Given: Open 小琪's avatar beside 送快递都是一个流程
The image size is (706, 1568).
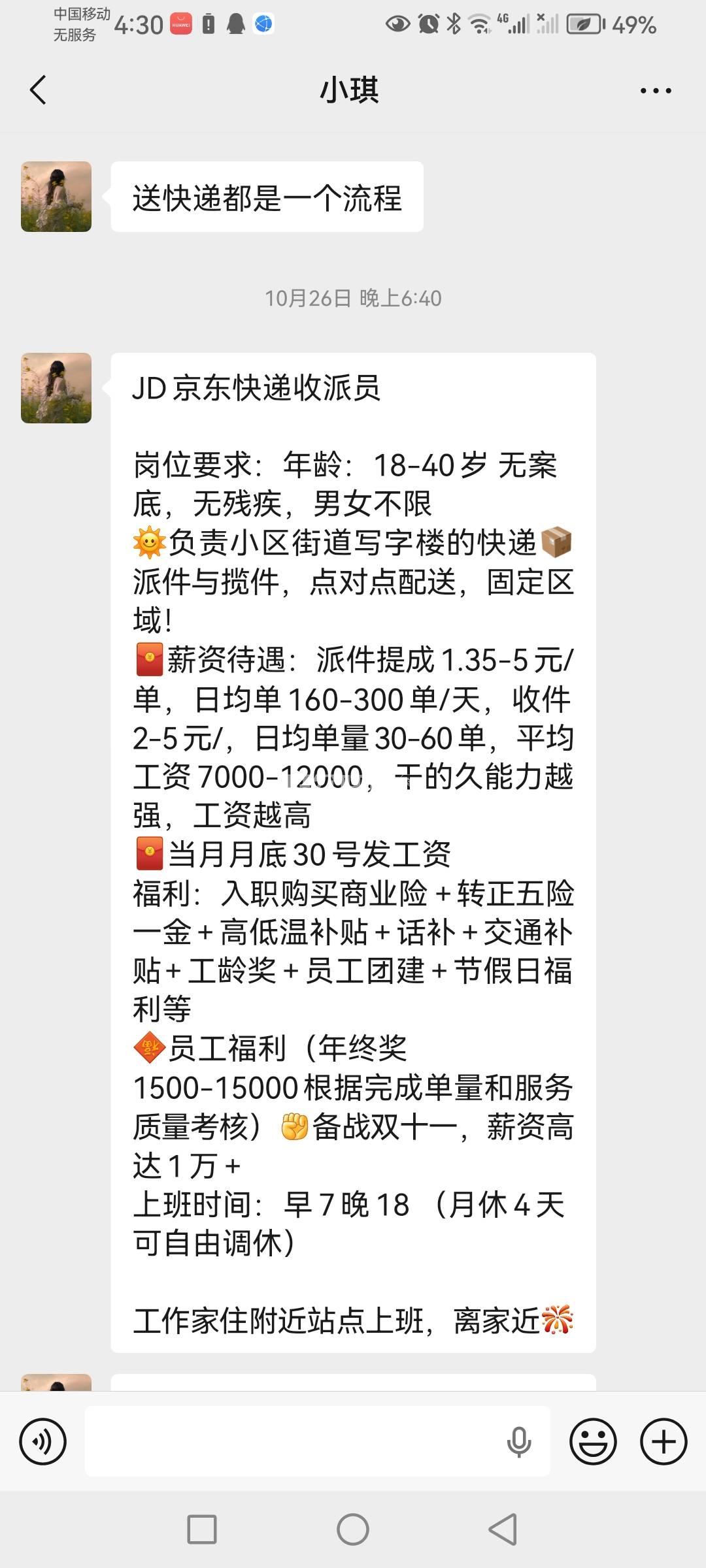Looking at the screenshot, I should coord(56,197).
